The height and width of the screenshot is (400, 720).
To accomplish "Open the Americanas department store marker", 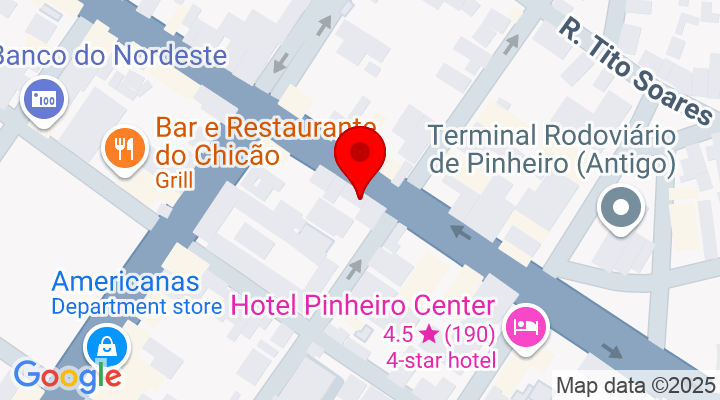I will click(104, 346).
